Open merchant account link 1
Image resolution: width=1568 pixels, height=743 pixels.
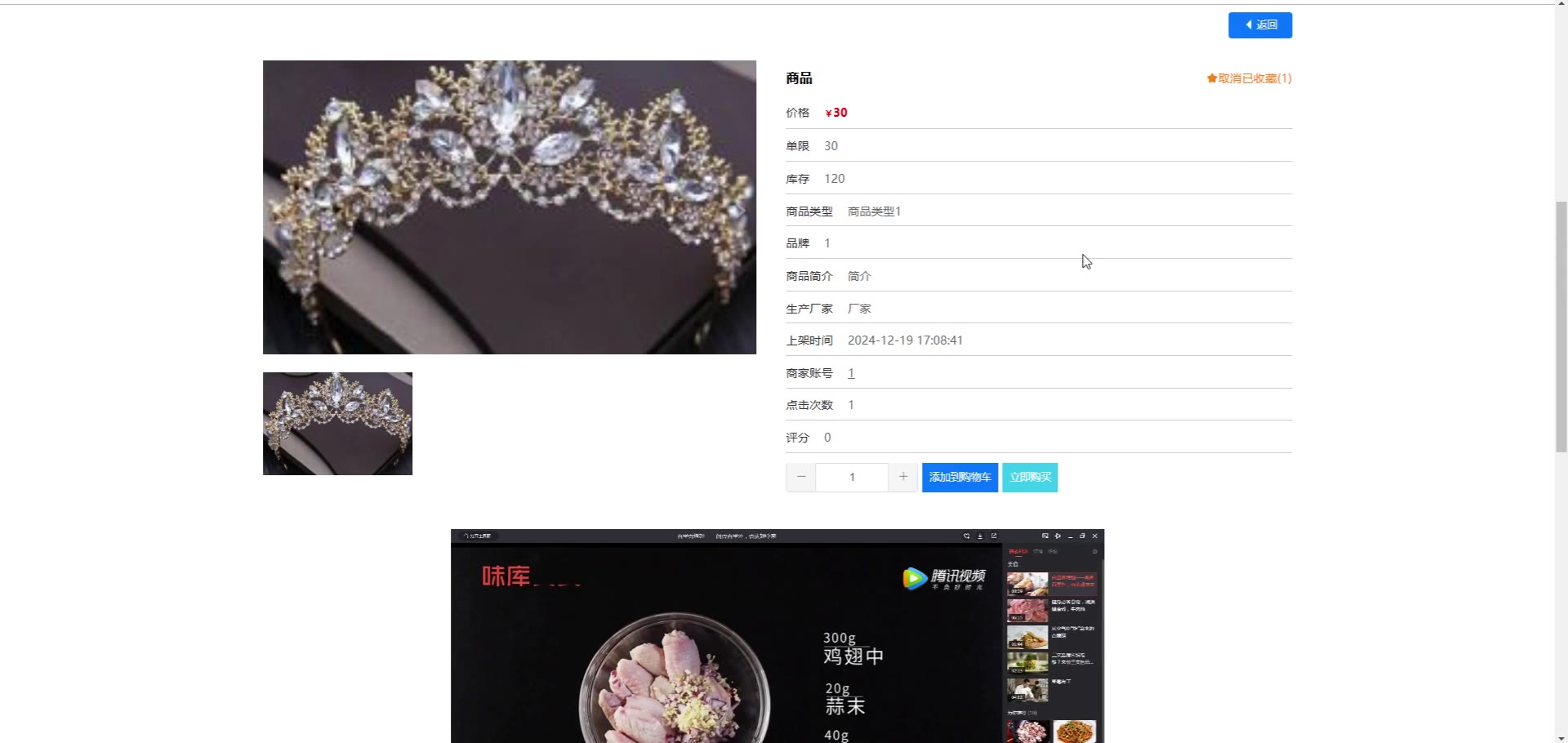point(851,373)
